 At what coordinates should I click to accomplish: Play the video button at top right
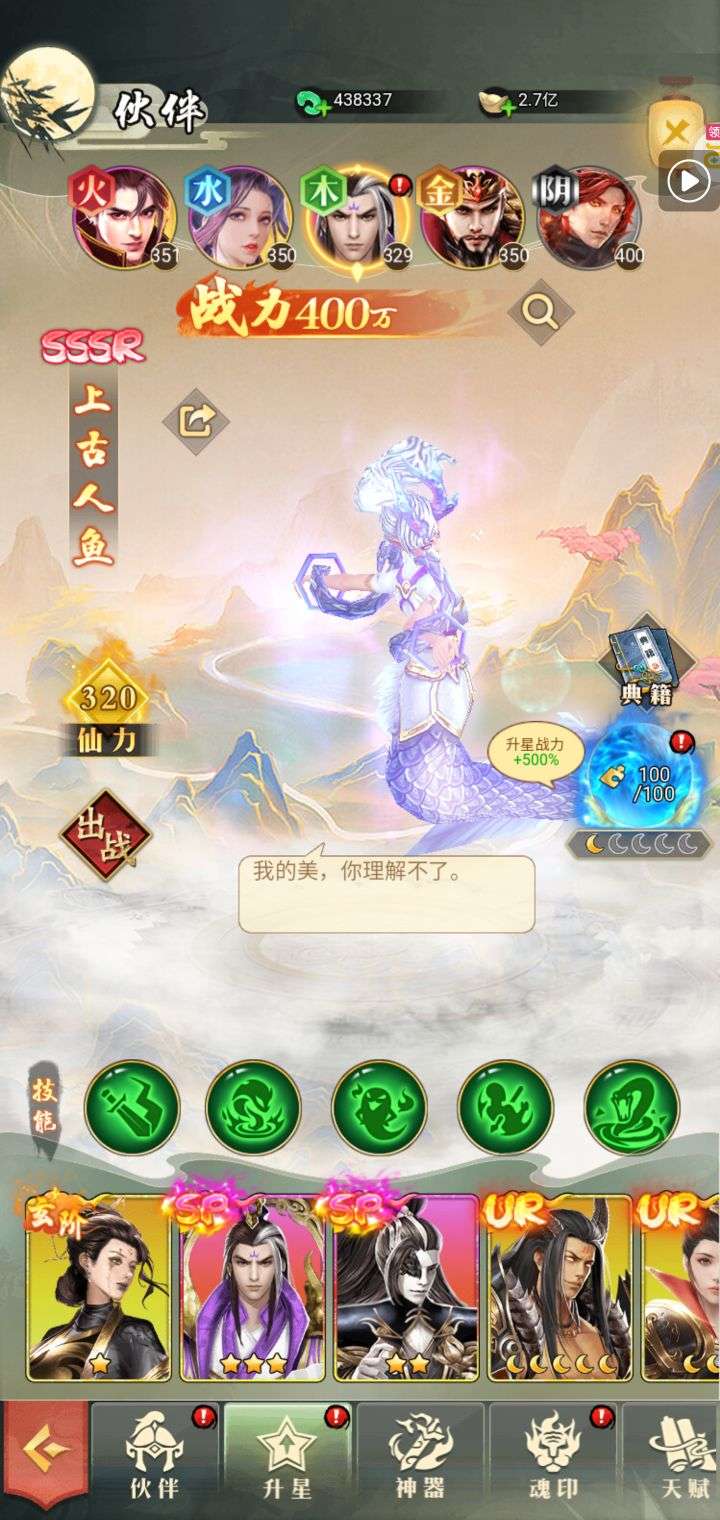pos(689,181)
